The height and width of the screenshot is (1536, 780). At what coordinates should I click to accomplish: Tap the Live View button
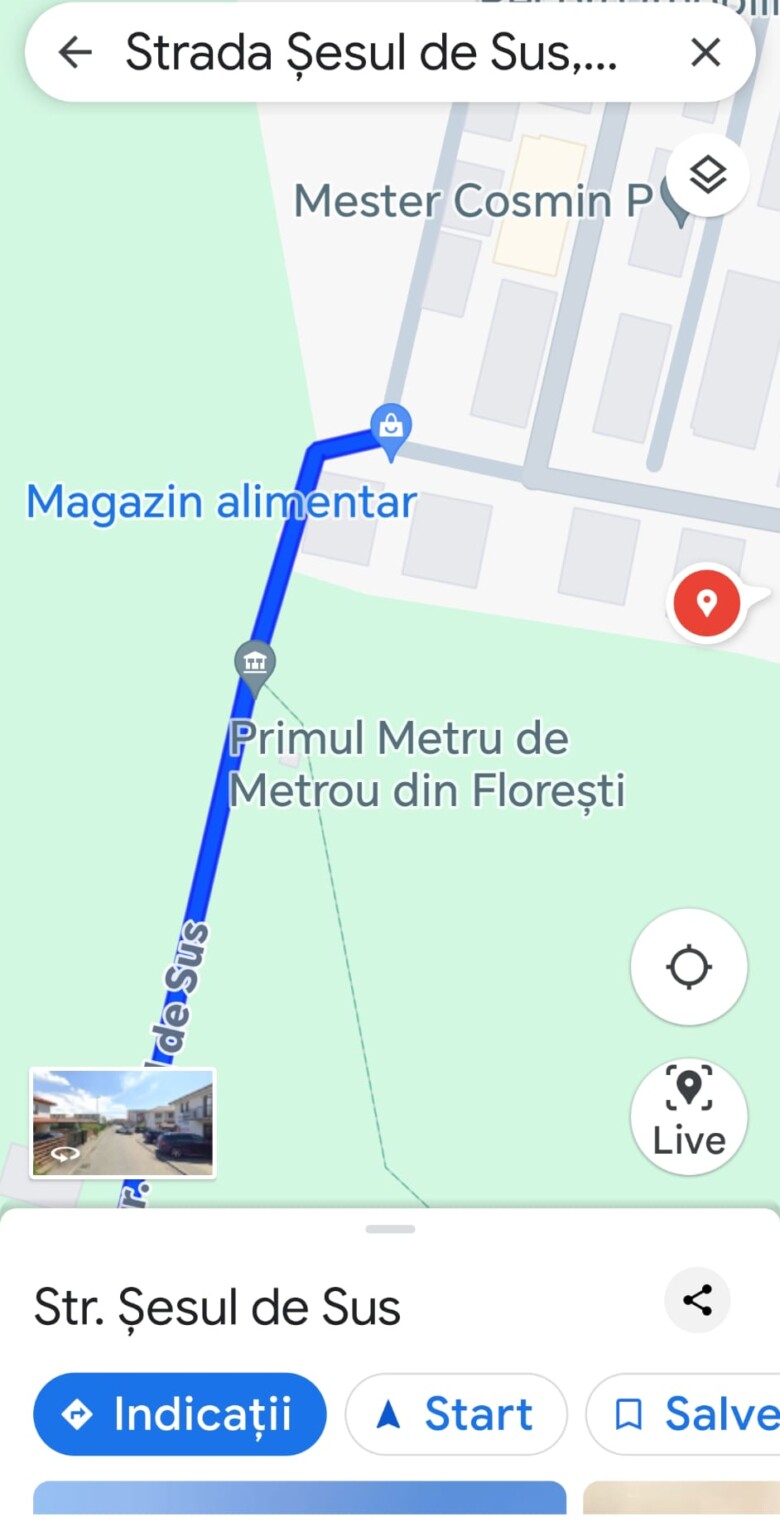click(x=688, y=1116)
